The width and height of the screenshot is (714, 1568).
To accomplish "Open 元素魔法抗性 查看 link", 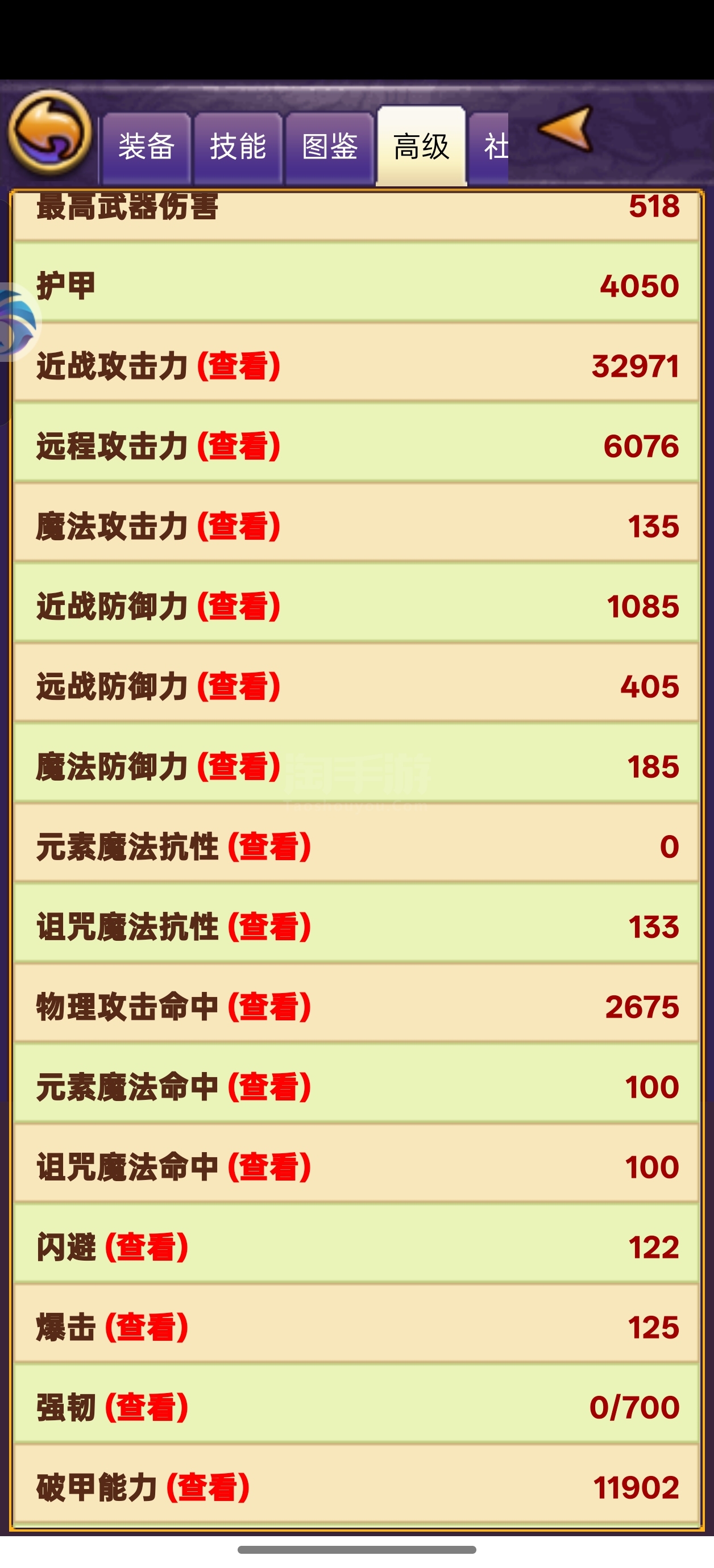I will pos(269,846).
